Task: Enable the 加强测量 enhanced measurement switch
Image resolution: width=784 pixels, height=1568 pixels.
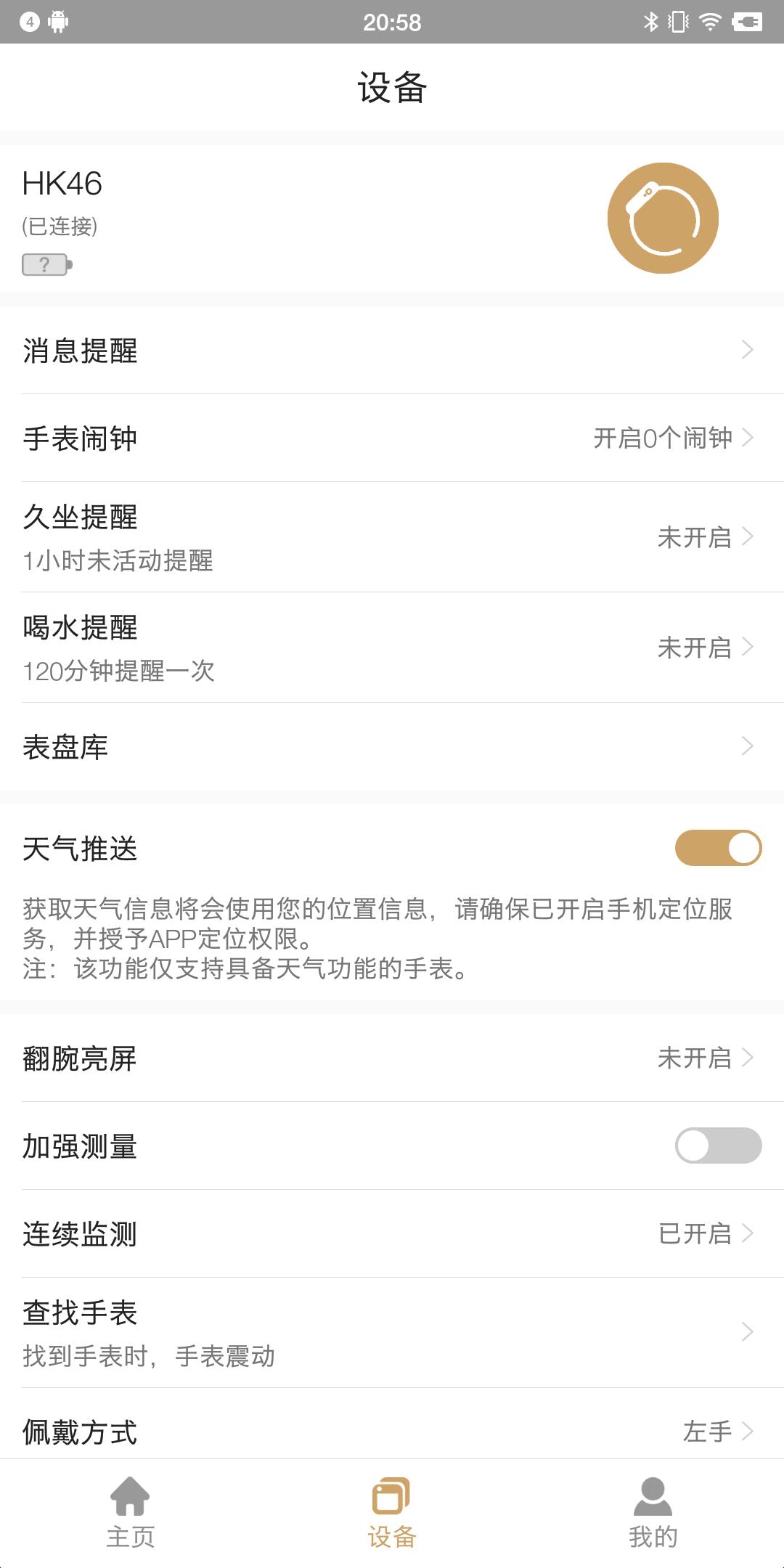Action: point(718,1146)
